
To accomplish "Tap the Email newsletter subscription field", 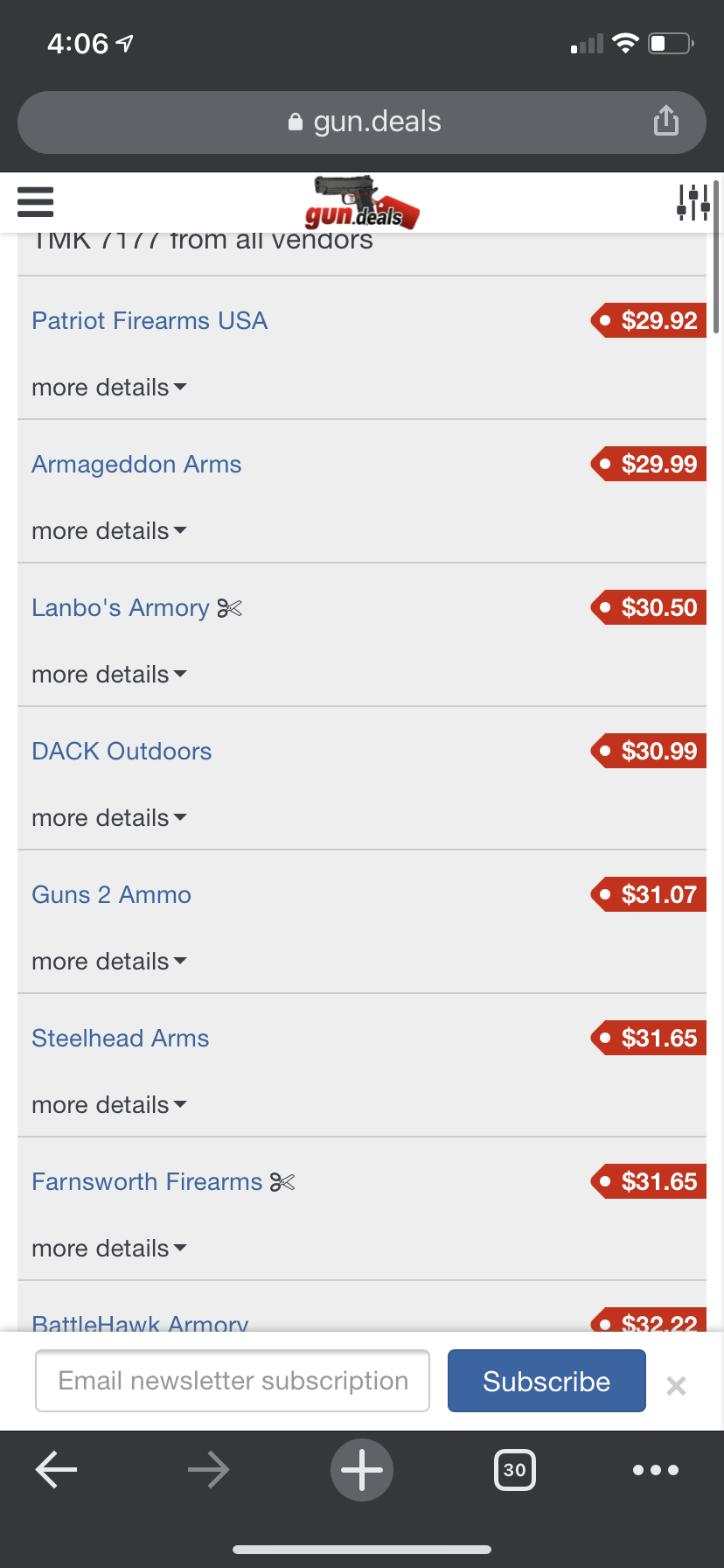I will coord(233,1381).
